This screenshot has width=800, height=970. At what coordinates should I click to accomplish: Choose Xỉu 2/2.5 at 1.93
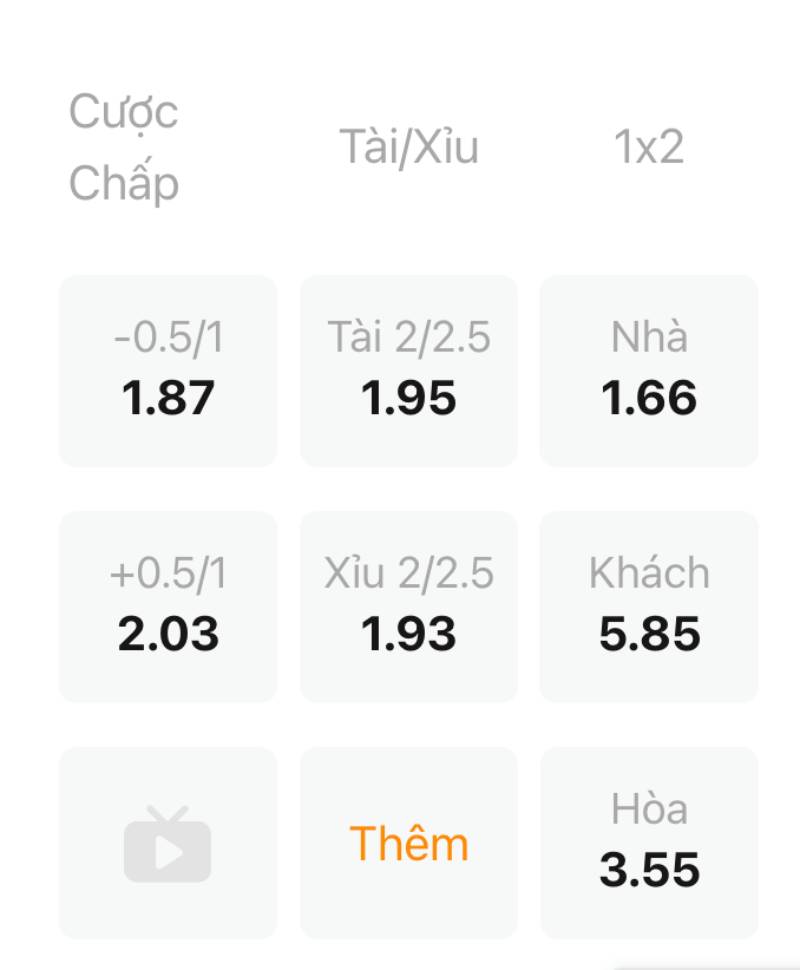[x=409, y=607]
